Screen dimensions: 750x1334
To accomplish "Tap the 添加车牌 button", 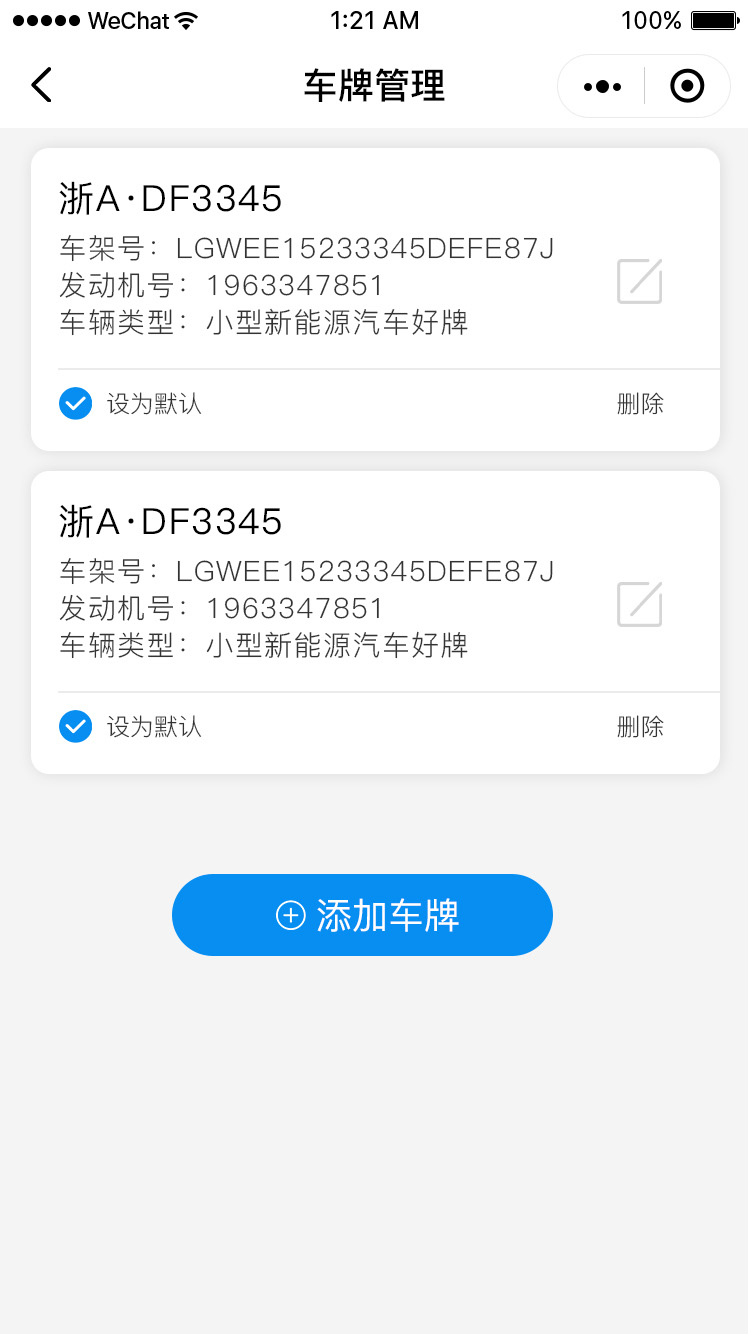I will 362,915.
